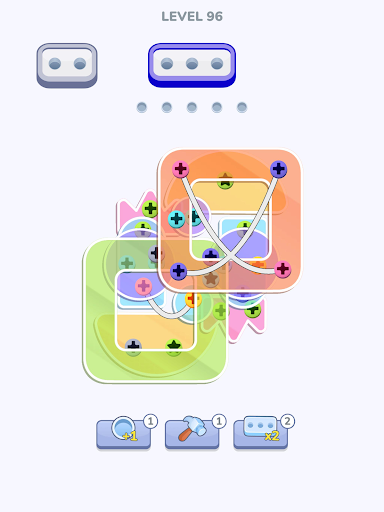
Task: Remove the pink screw at orange plate's bottom-right corner
Action: [283, 269]
